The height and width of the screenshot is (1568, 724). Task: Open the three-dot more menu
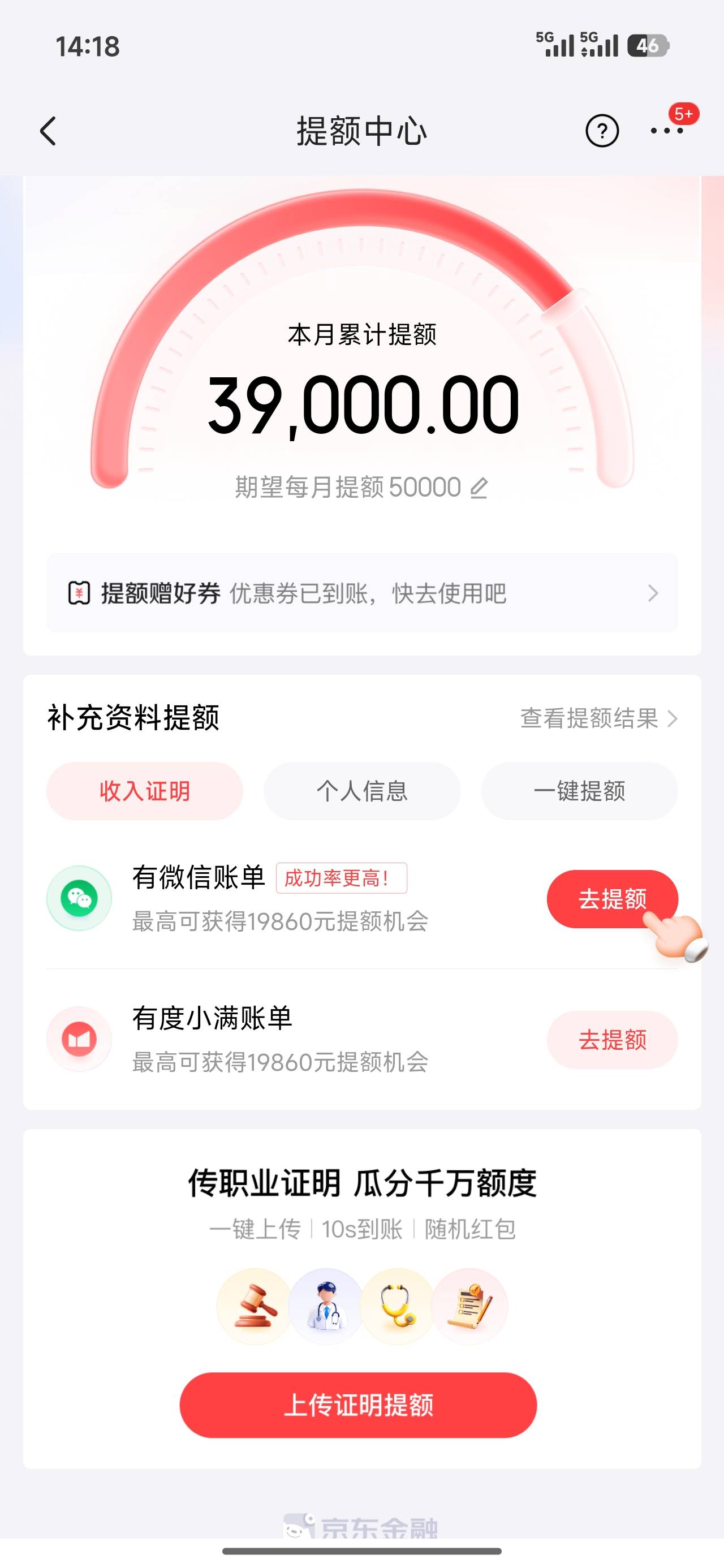(x=667, y=130)
